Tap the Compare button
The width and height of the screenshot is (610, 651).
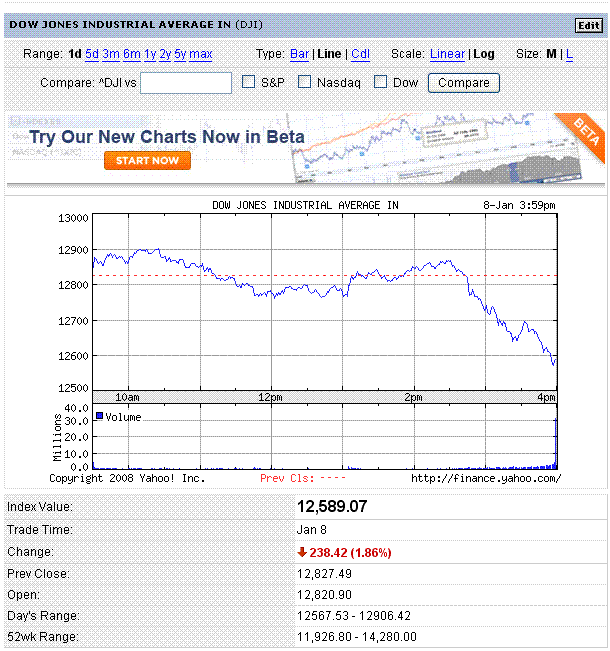464,83
